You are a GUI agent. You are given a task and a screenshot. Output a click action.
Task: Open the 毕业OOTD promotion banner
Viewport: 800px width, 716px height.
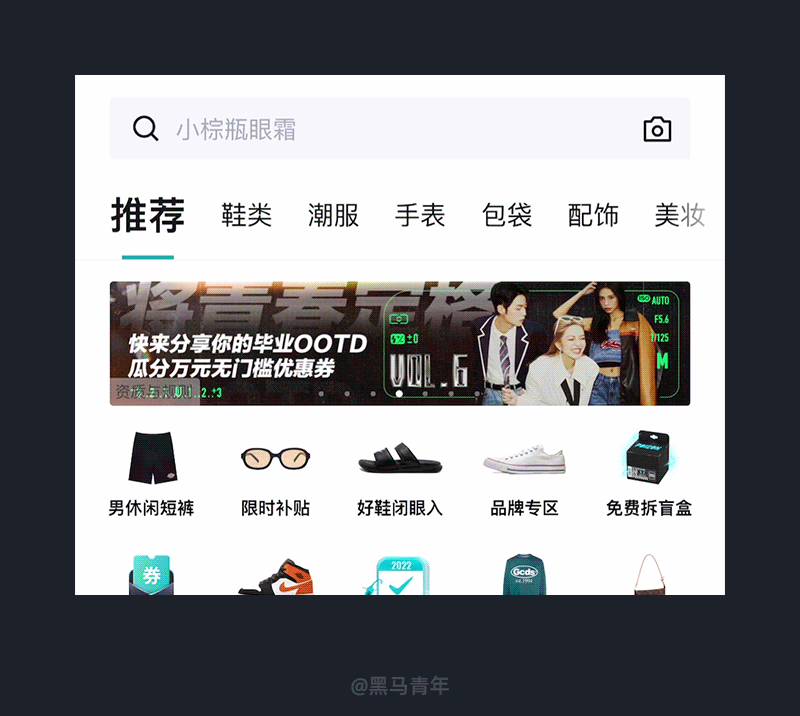tap(400, 343)
